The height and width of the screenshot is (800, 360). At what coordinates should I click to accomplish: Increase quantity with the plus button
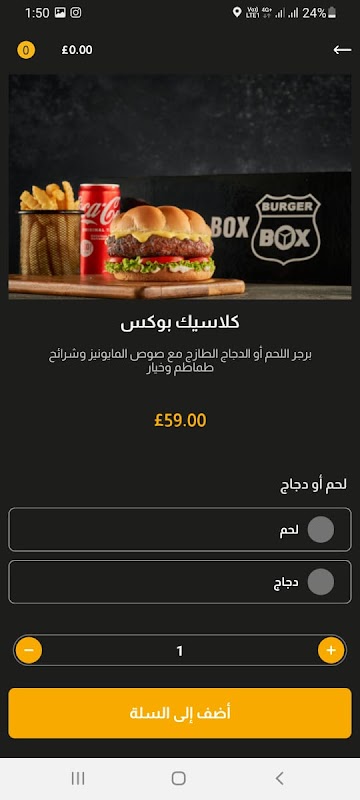pos(331,651)
